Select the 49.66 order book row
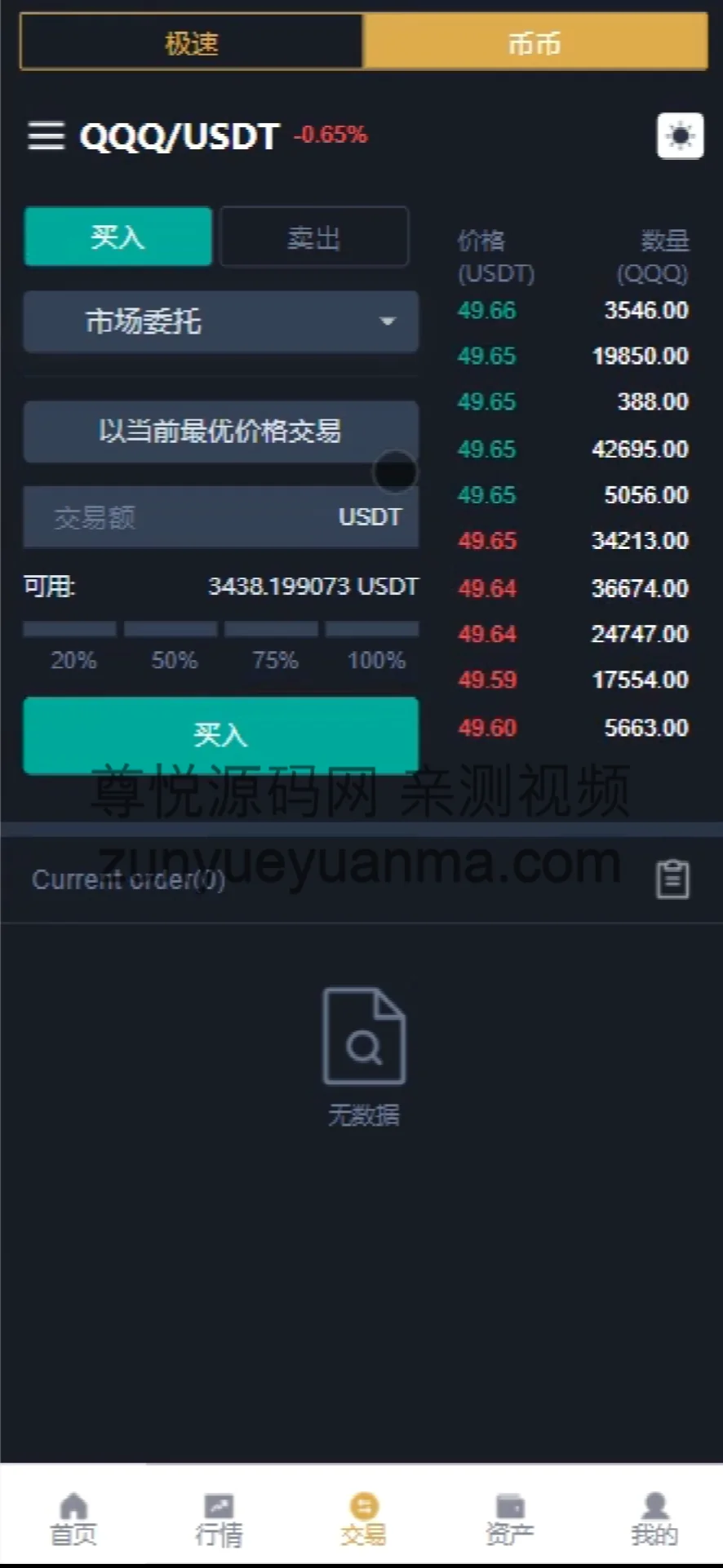This screenshot has height=1568, width=723. coord(571,311)
